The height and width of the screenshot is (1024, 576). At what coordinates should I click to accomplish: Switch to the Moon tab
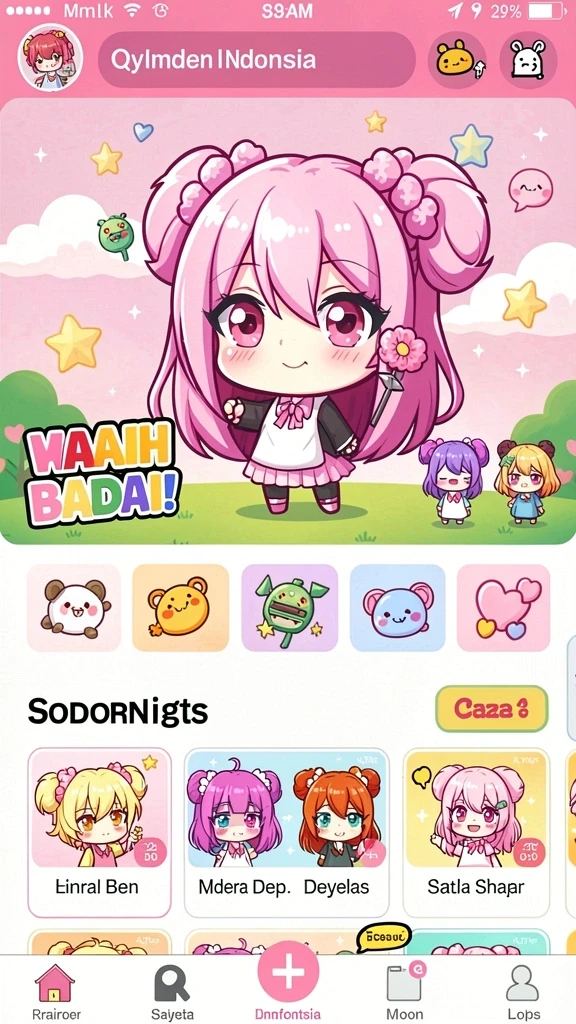tap(405, 991)
